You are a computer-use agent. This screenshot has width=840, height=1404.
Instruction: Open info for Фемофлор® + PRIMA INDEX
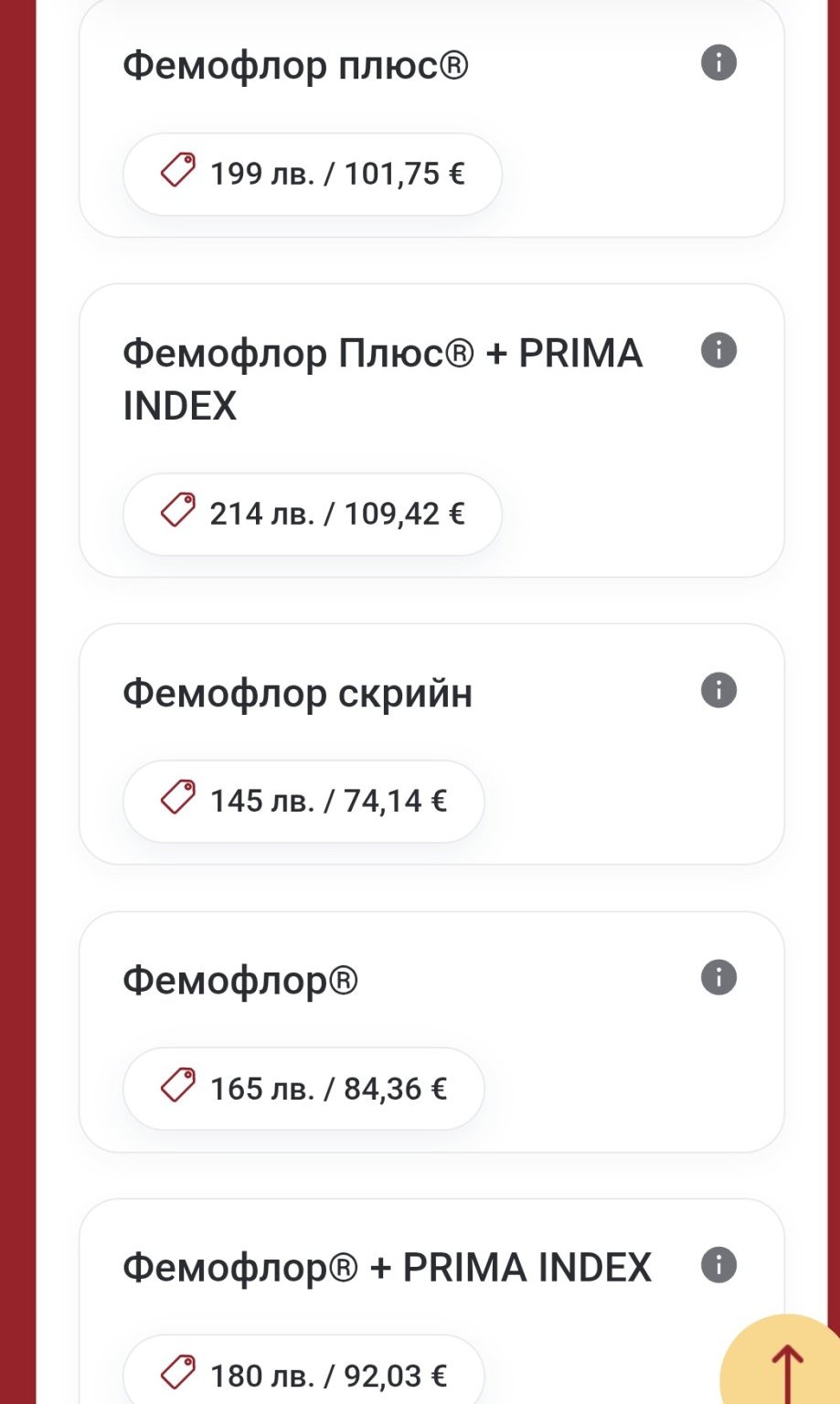click(718, 1265)
